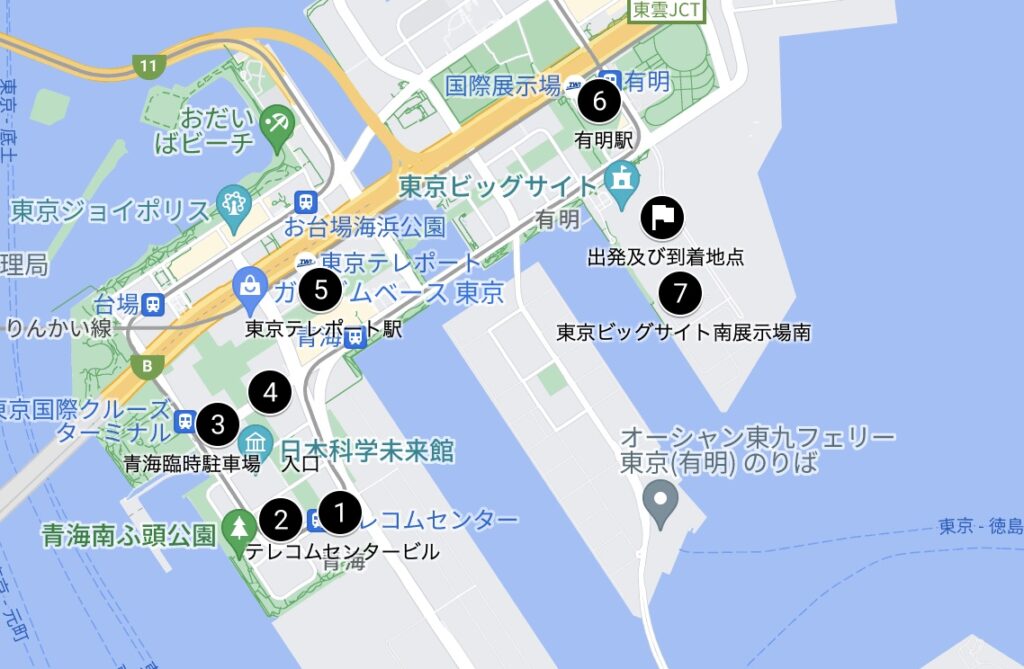Image resolution: width=1024 pixels, height=669 pixels.
Task: Tap the ガンダムベース東京 shopping pin
Action: click(247, 287)
